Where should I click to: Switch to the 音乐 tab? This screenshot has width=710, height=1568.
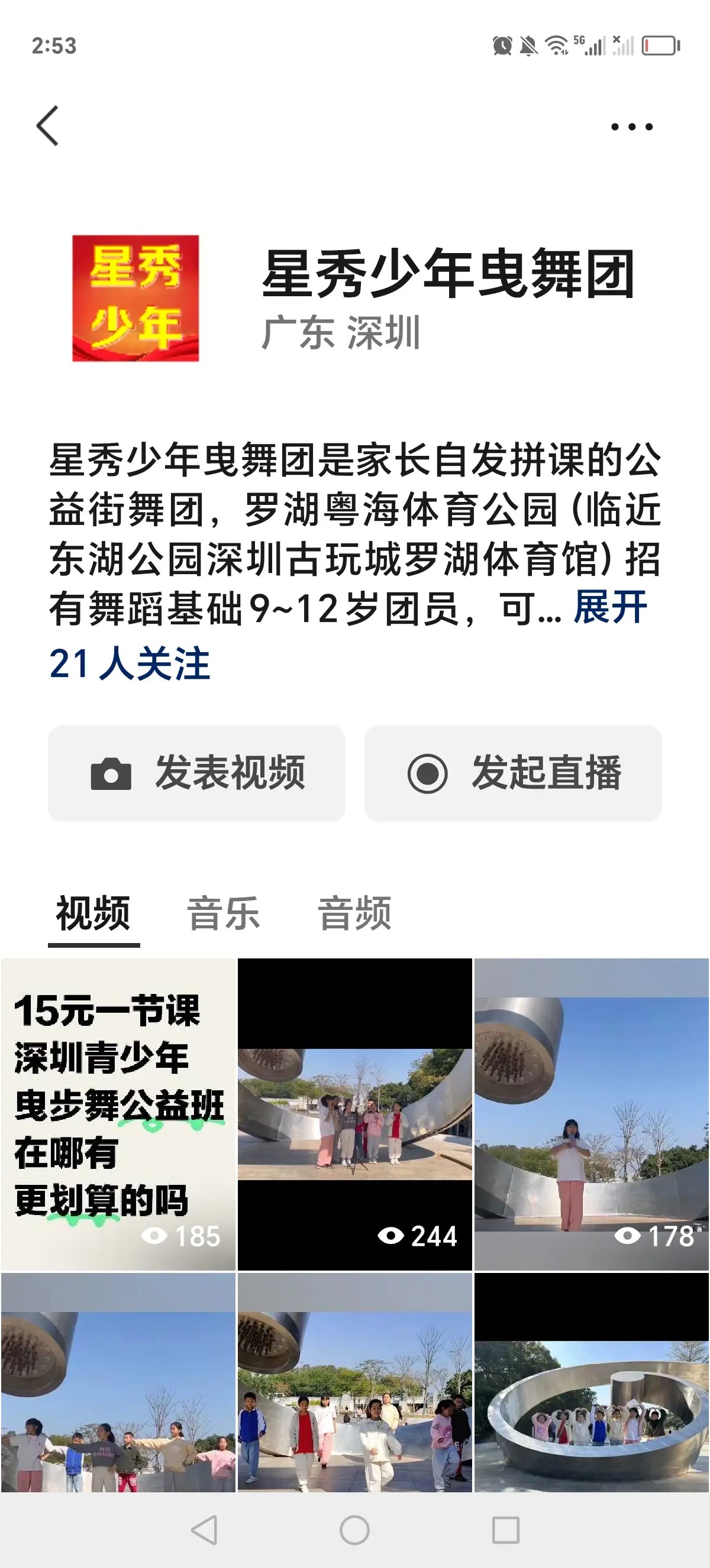tap(224, 913)
